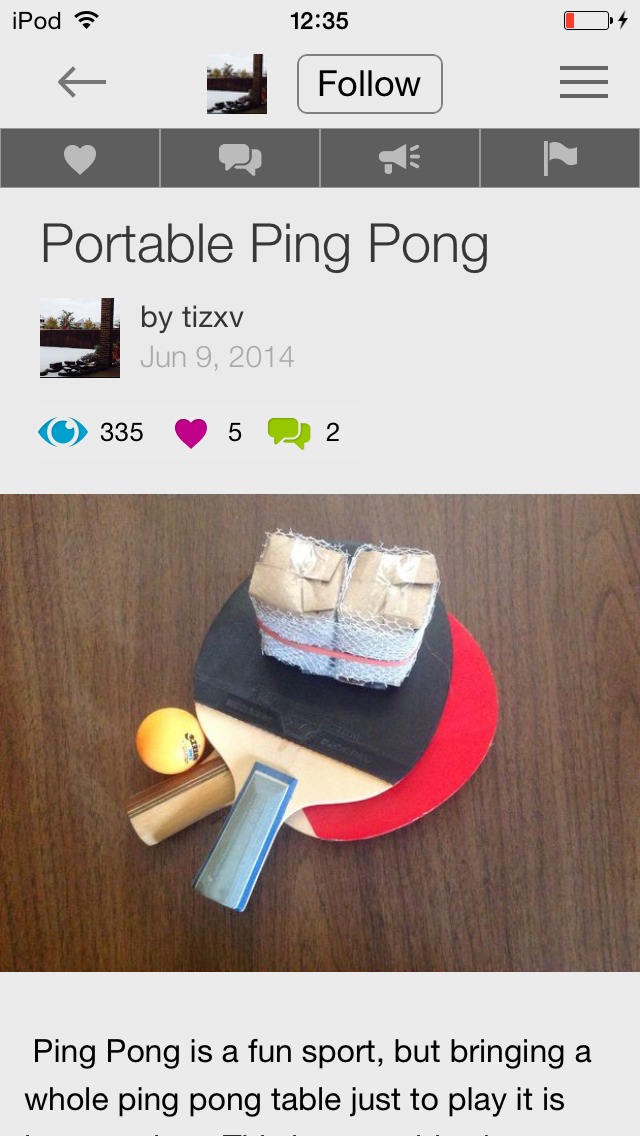640x1136 pixels.
Task: Open author thumbnail in top bar
Action: coord(237,84)
